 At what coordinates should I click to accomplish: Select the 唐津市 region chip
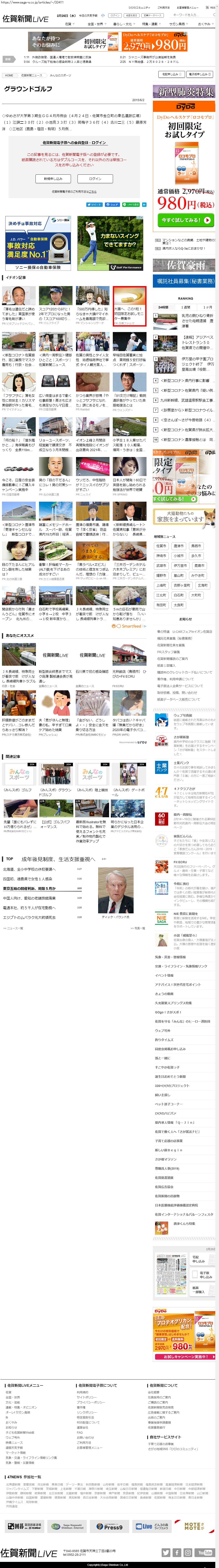pyautogui.click(x=179, y=546)
